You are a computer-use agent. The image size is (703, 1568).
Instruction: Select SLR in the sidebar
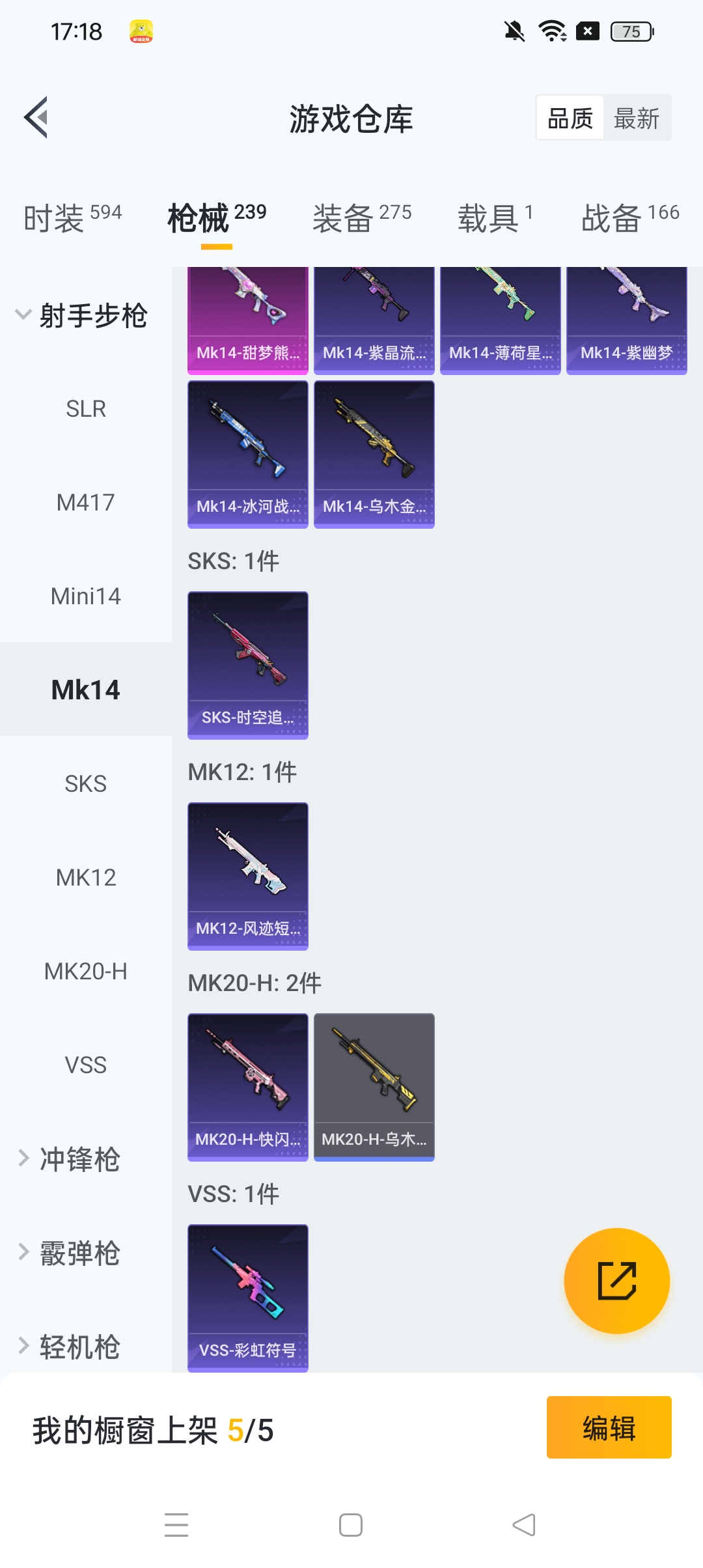click(85, 409)
